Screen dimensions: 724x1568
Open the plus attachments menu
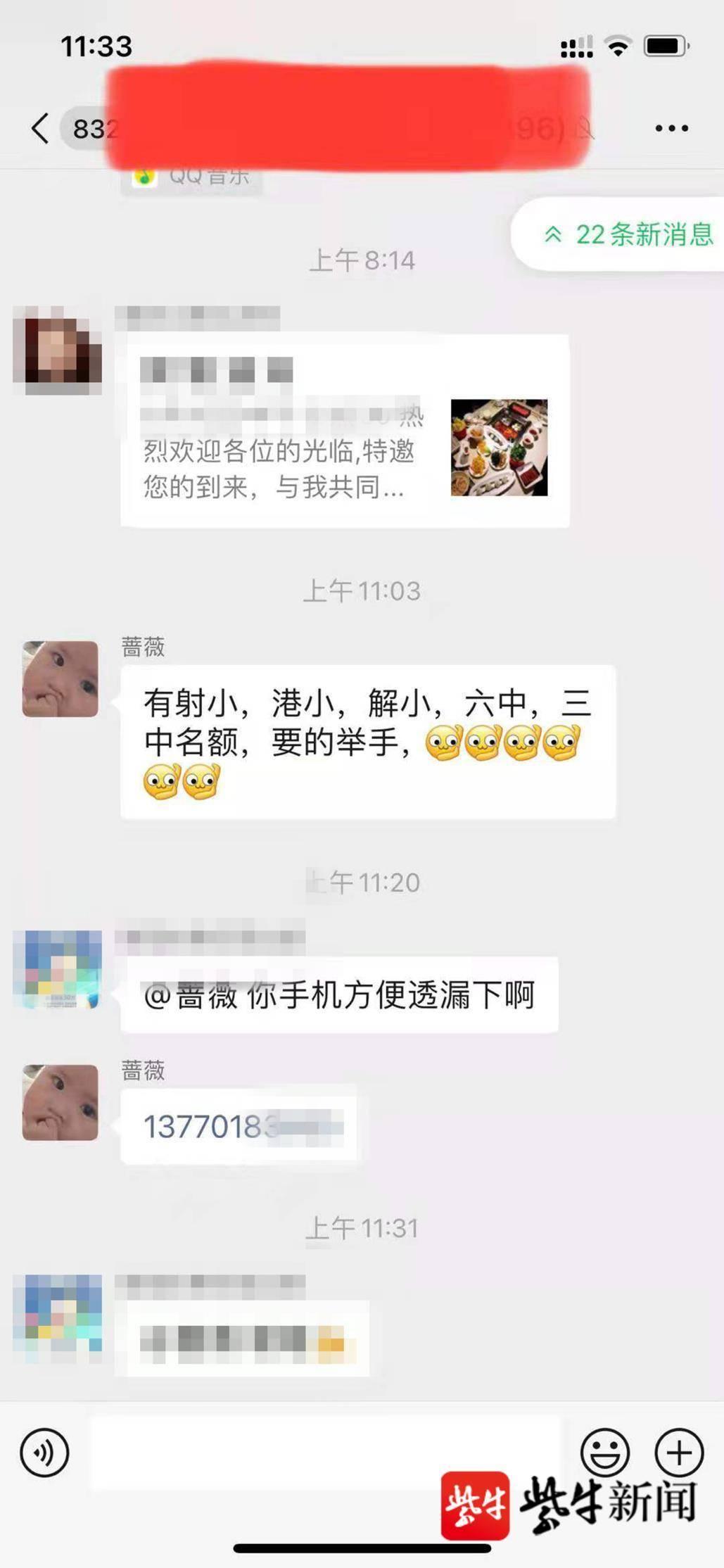coord(679,1452)
